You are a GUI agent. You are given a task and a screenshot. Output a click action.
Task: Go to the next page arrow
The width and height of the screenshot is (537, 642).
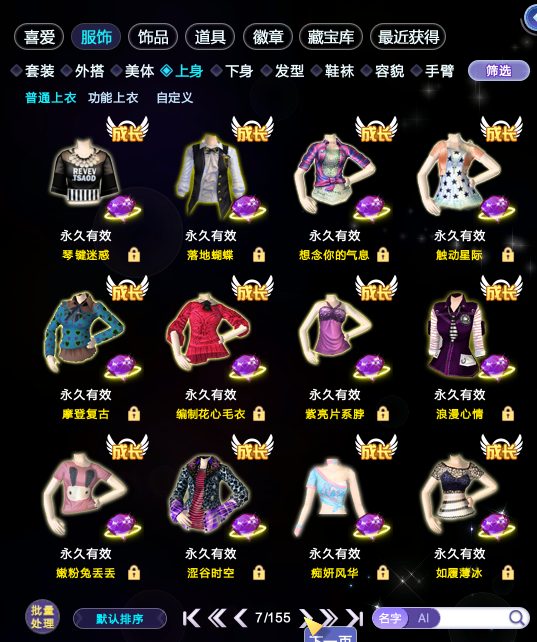(305, 618)
